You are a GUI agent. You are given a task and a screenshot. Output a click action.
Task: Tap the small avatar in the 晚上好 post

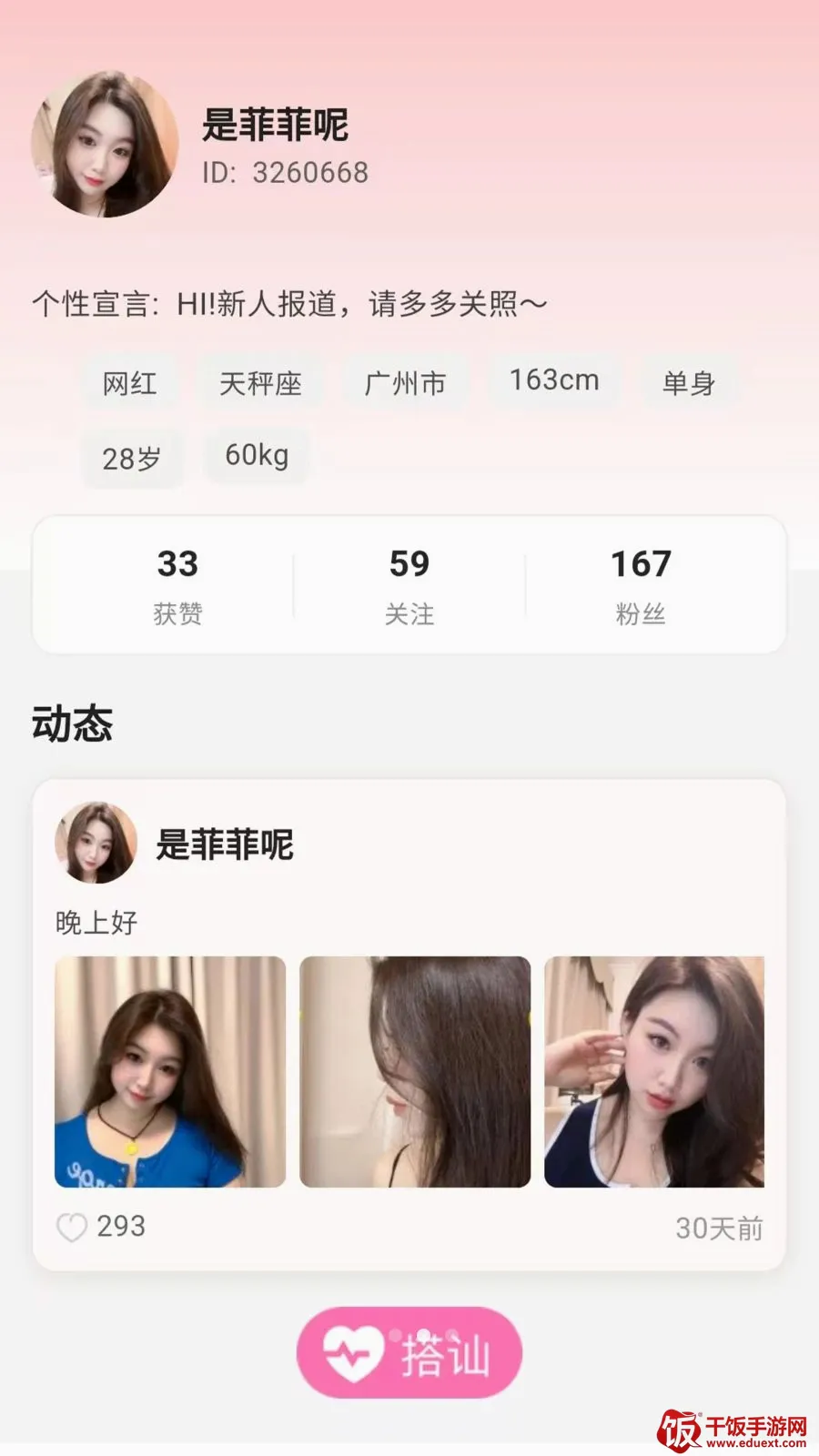point(96,843)
